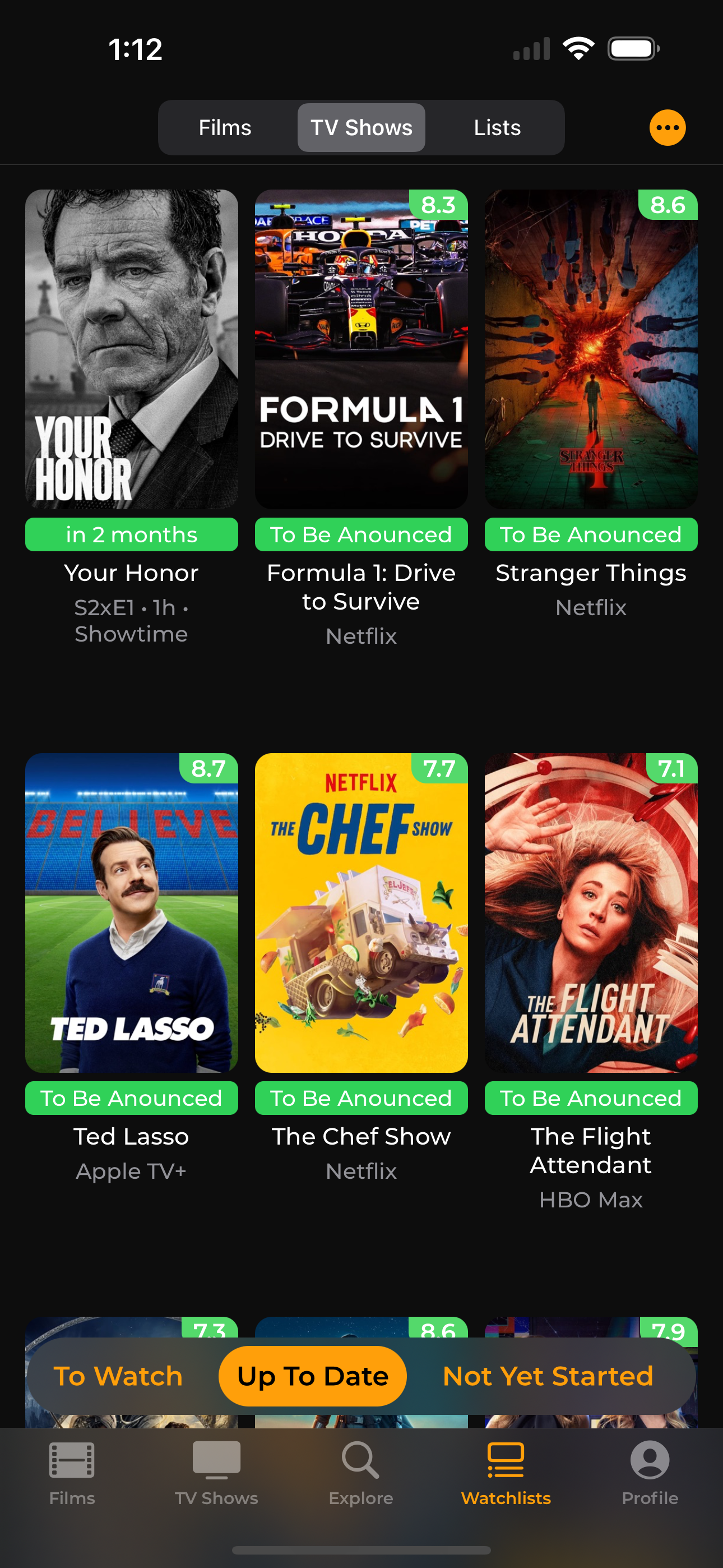Switch to the Films segment at top
Viewport: 723px width, 1568px height.
[225, 128]
